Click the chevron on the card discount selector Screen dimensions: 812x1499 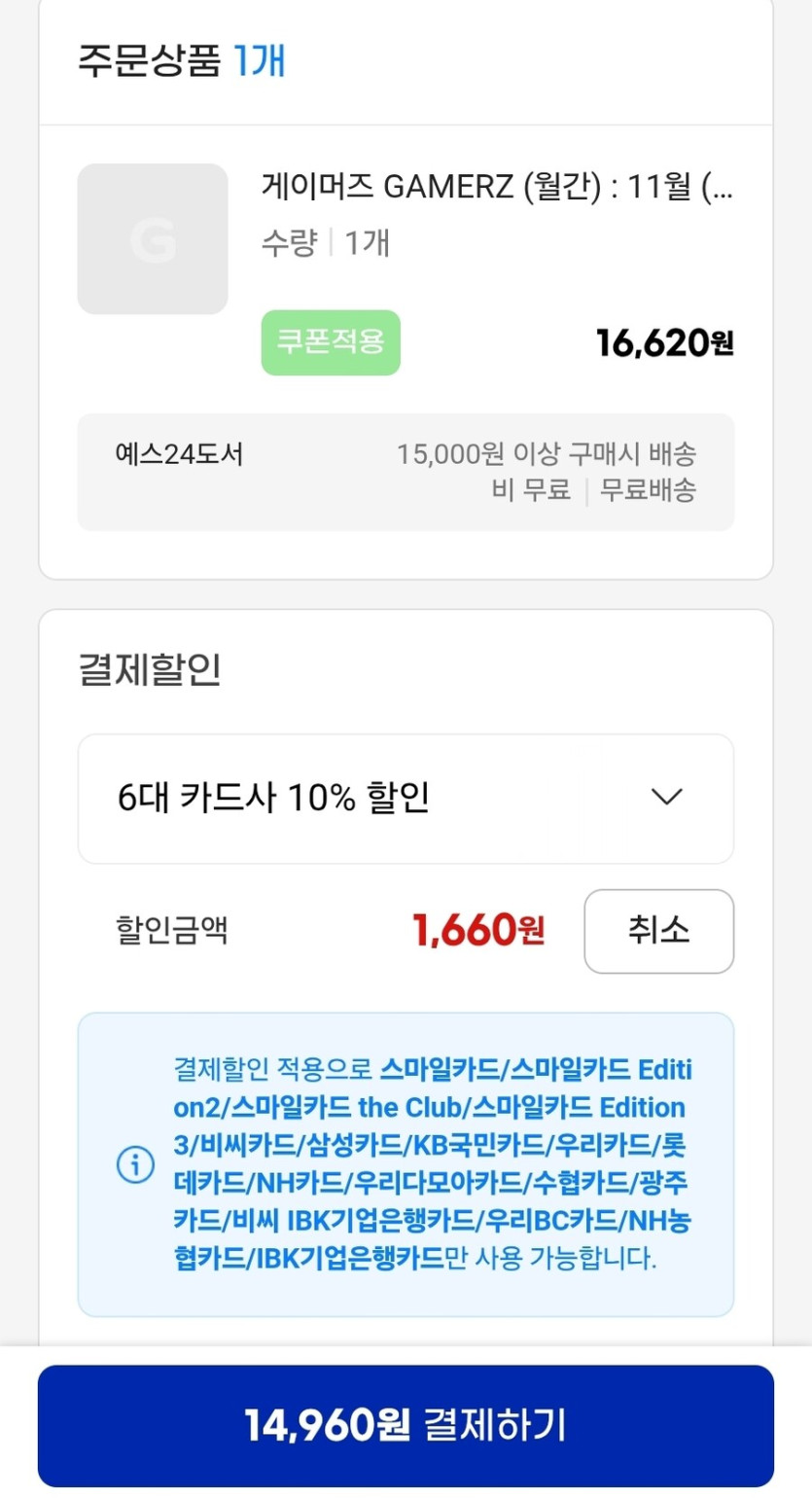(x=667, y=798)
